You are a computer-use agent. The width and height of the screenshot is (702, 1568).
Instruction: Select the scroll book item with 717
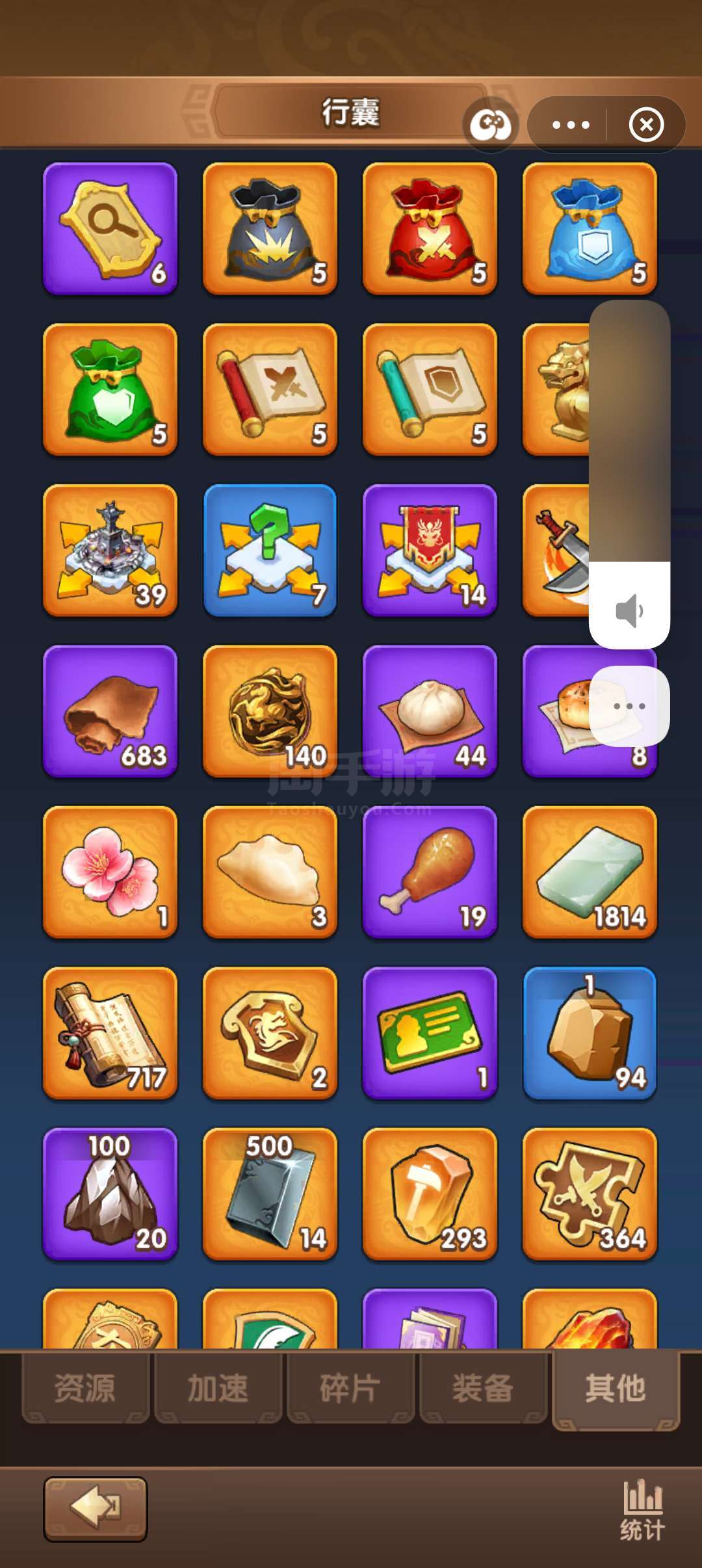tap(110, 1032)
